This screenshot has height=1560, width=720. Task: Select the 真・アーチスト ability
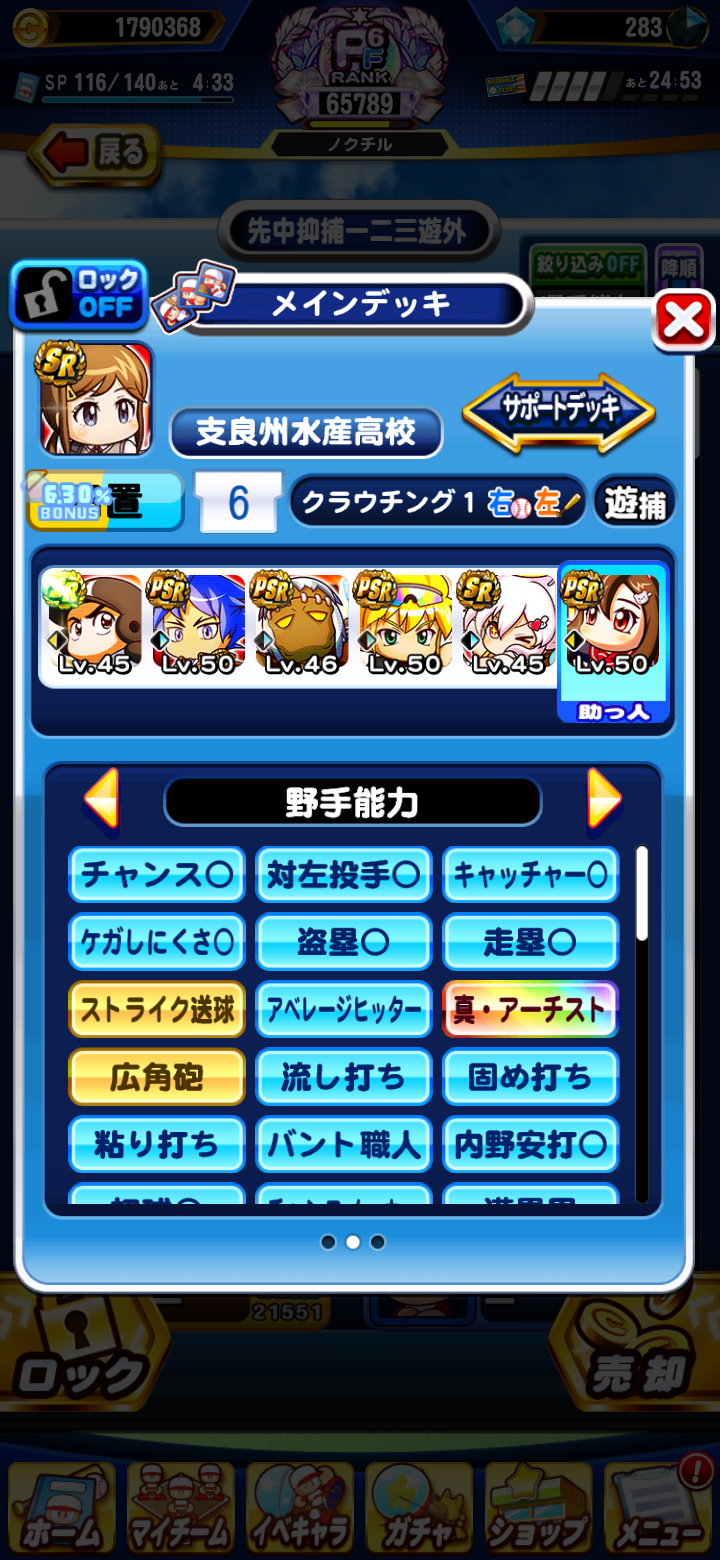pyautogui.click(x=530, y=1009)
